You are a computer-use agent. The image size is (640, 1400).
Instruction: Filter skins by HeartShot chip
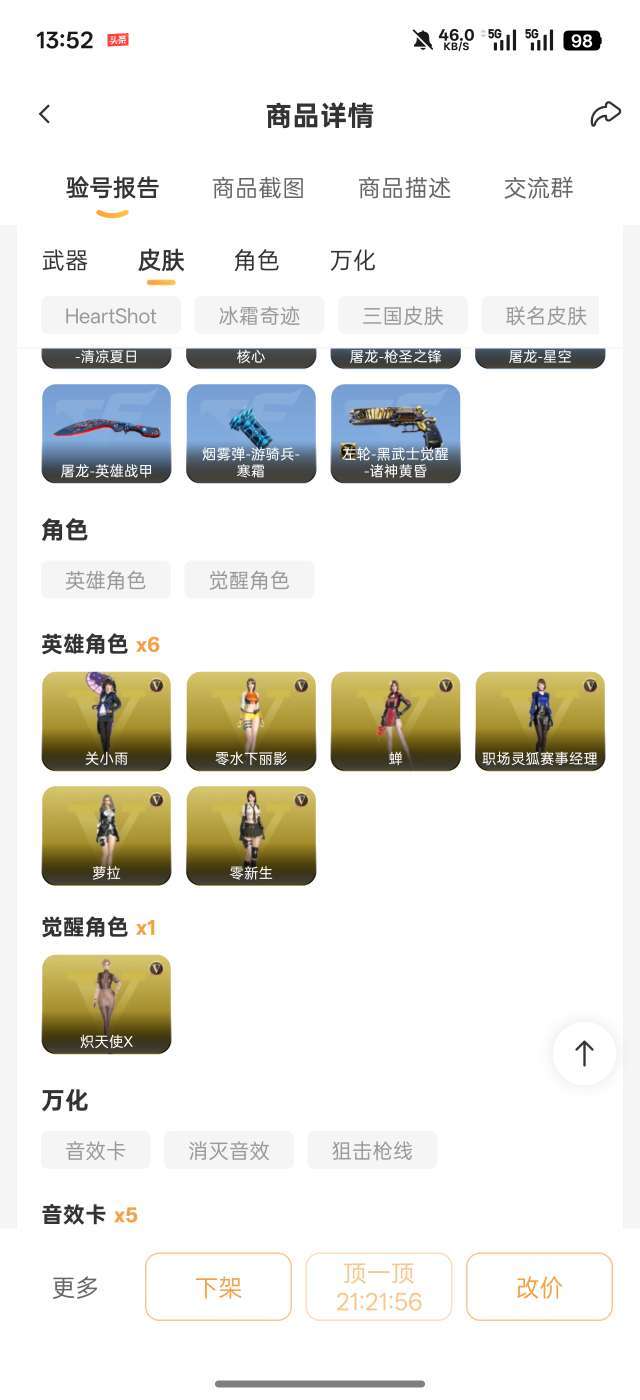point(111,316)
